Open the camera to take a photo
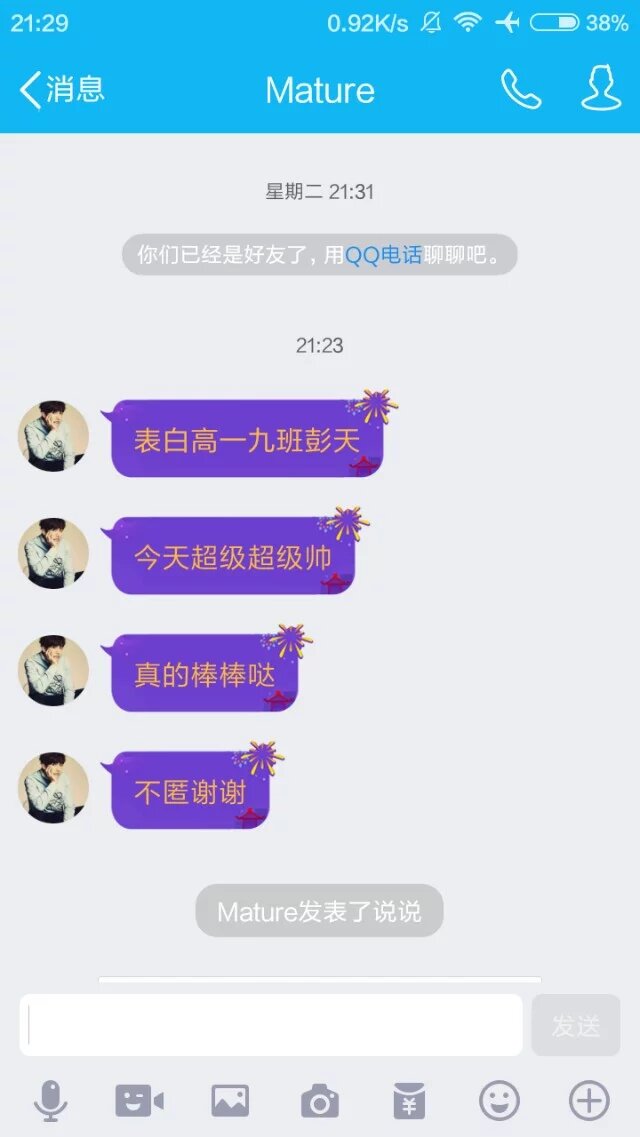The image size is (640, 1137). (x=320, y=1101)
